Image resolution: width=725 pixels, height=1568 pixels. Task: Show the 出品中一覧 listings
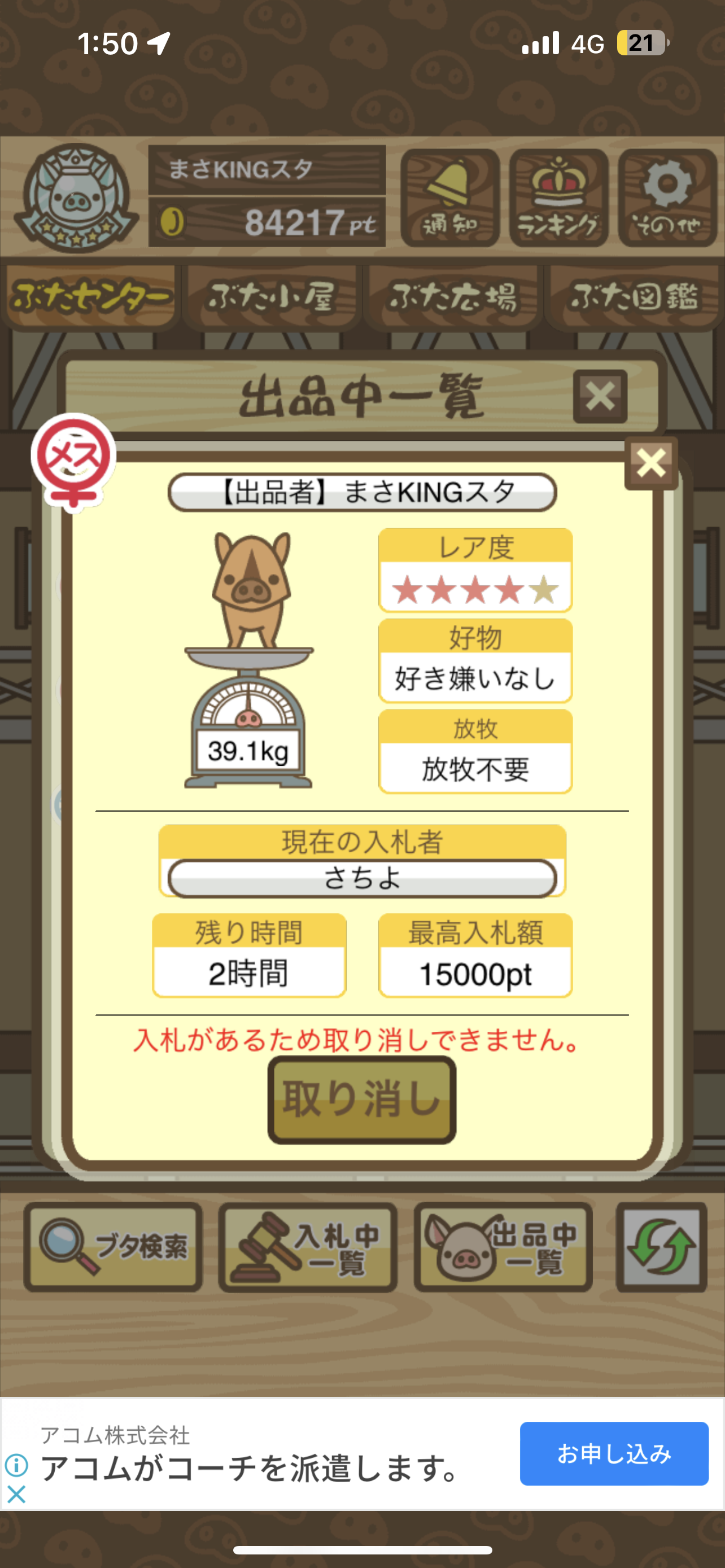click(504, 1247)
